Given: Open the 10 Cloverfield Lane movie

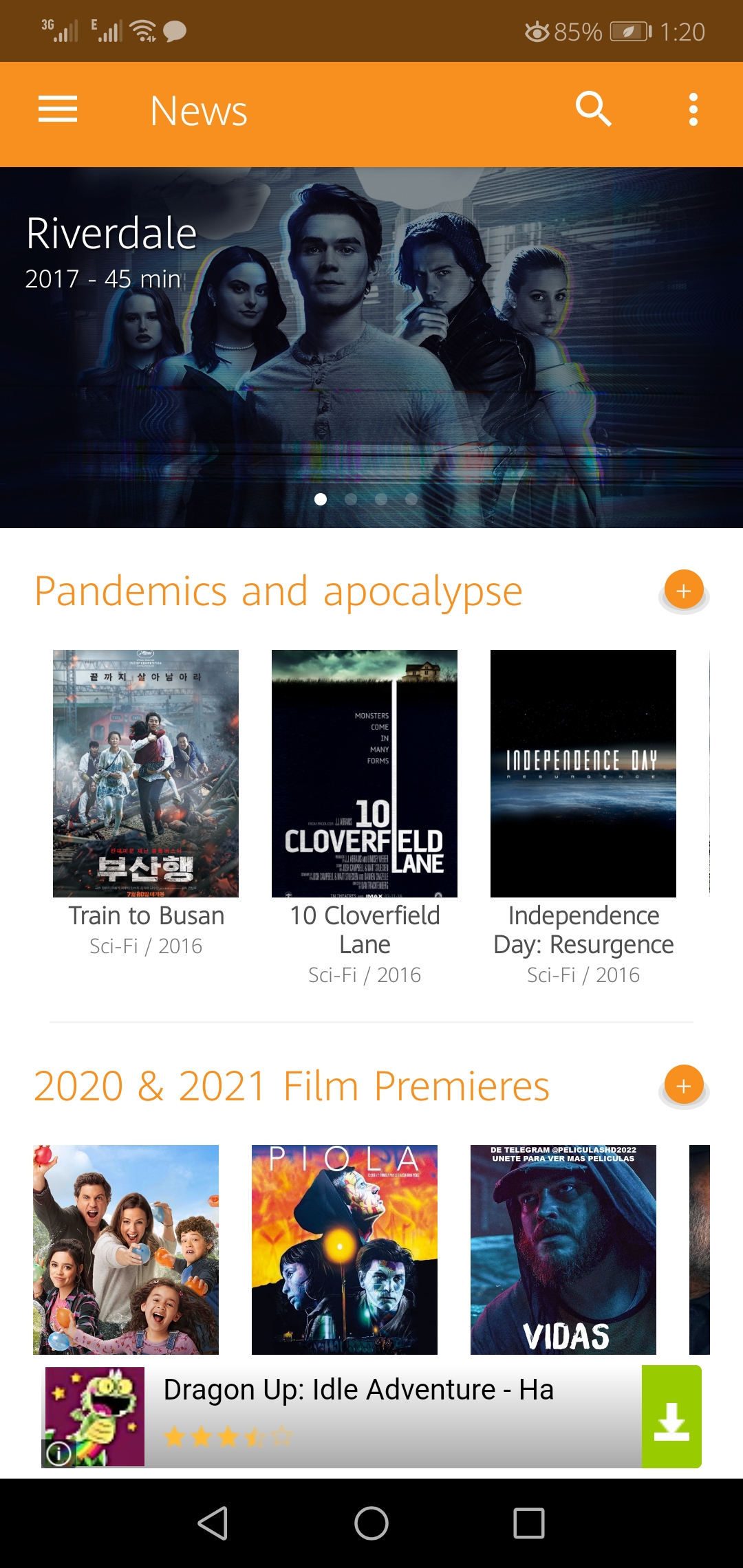Looking at the screenshot, I should (365, 774).
